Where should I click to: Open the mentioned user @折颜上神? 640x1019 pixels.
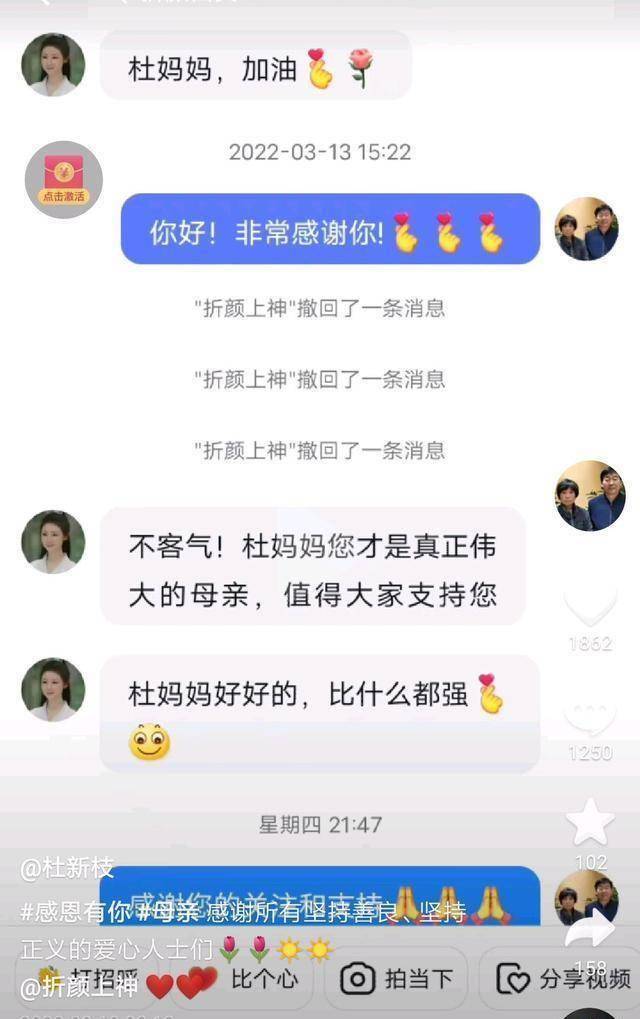(79, 986)
